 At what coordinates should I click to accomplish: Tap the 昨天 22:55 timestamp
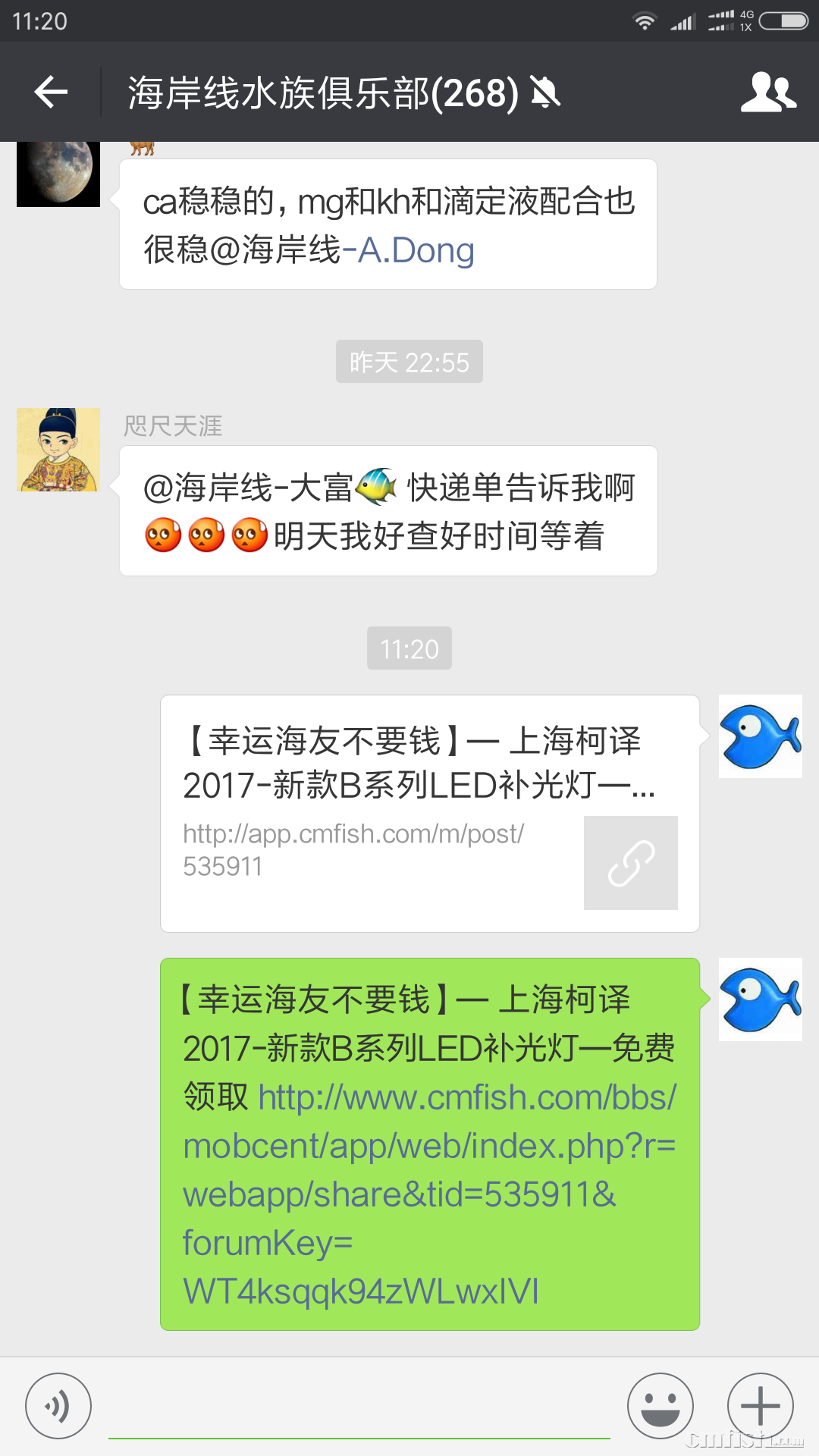(x=409, y=362)
